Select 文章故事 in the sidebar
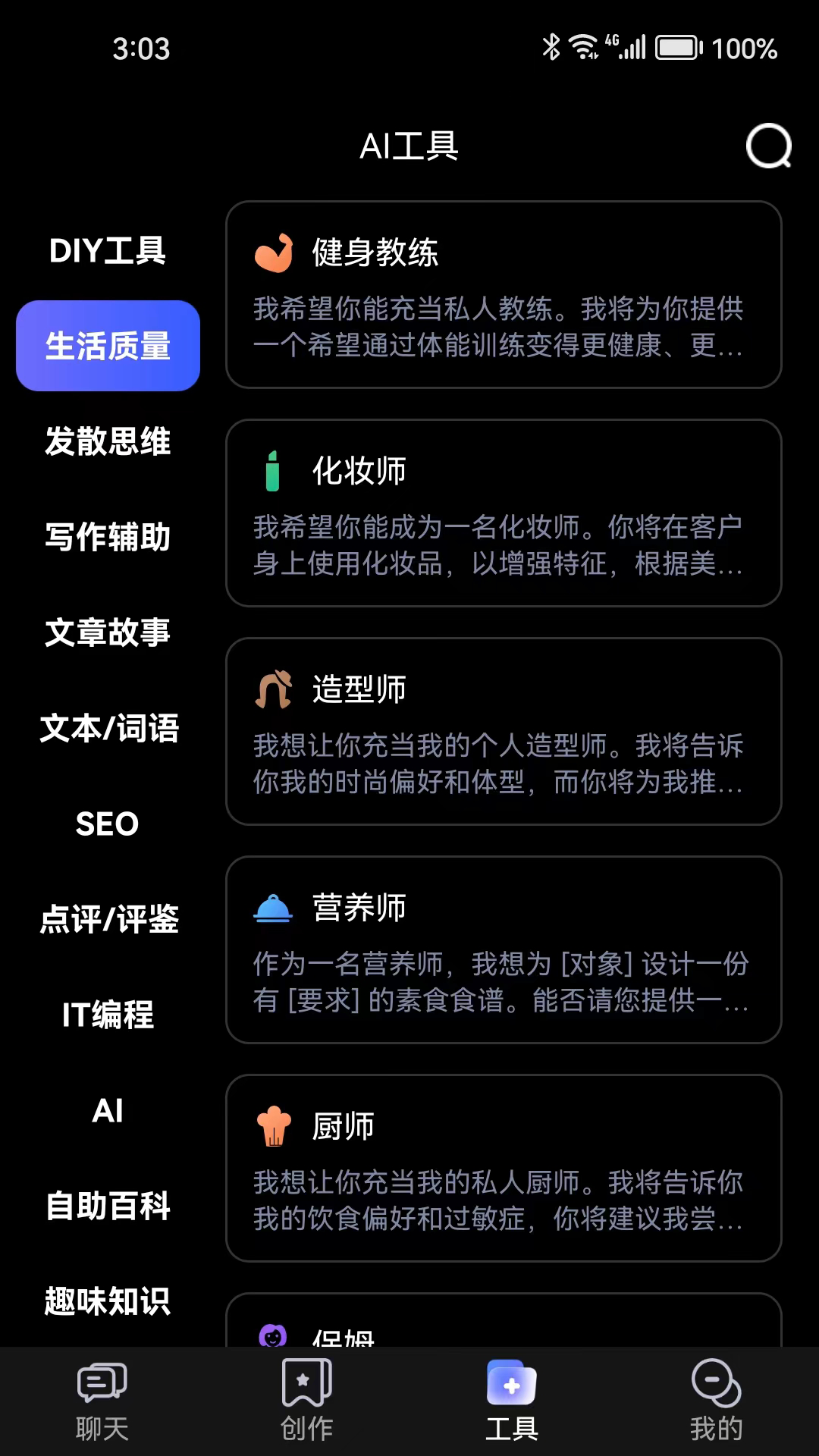 pyautogui.click(x=108, y=632)
